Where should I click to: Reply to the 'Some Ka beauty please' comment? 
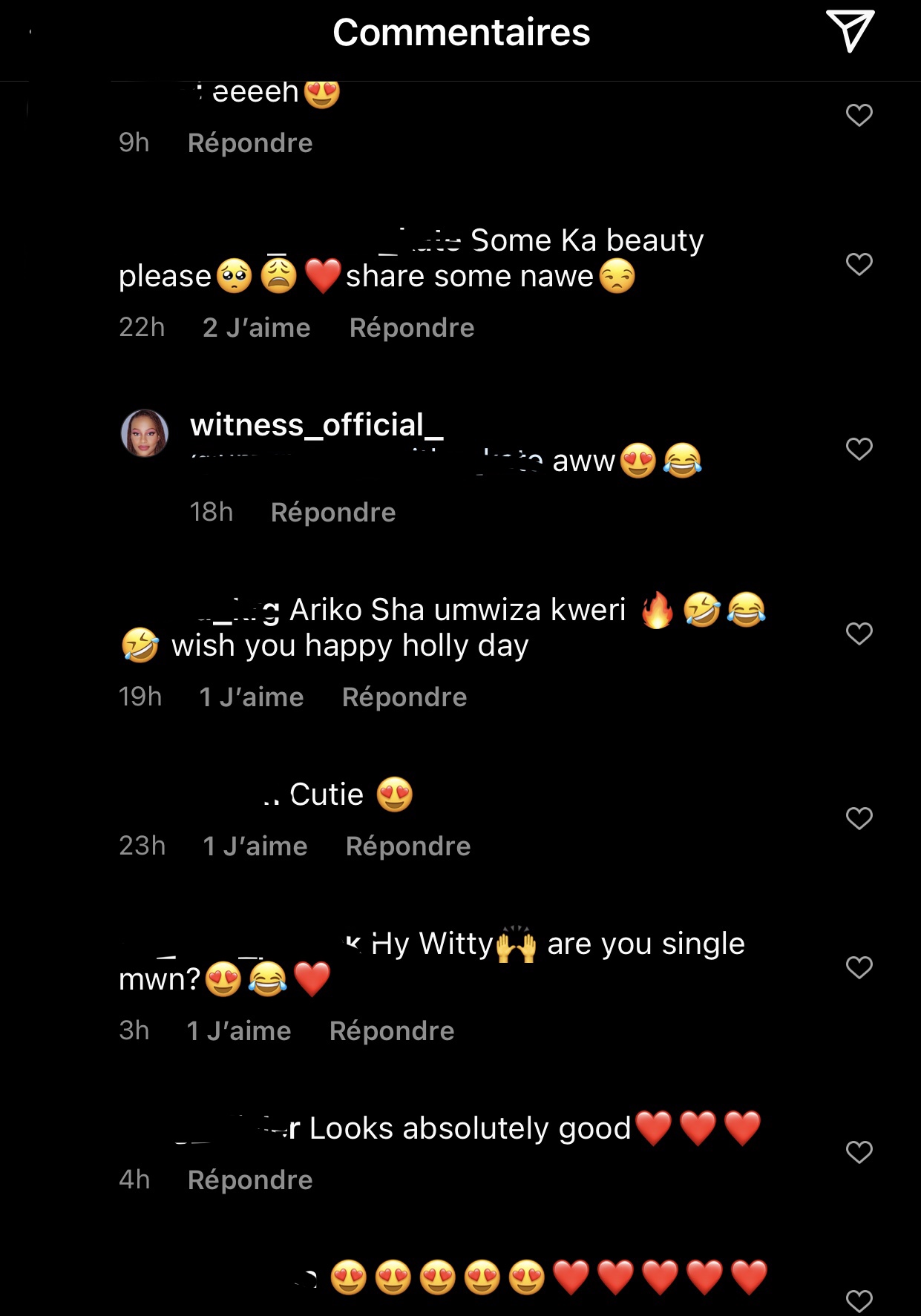[412, 328]
